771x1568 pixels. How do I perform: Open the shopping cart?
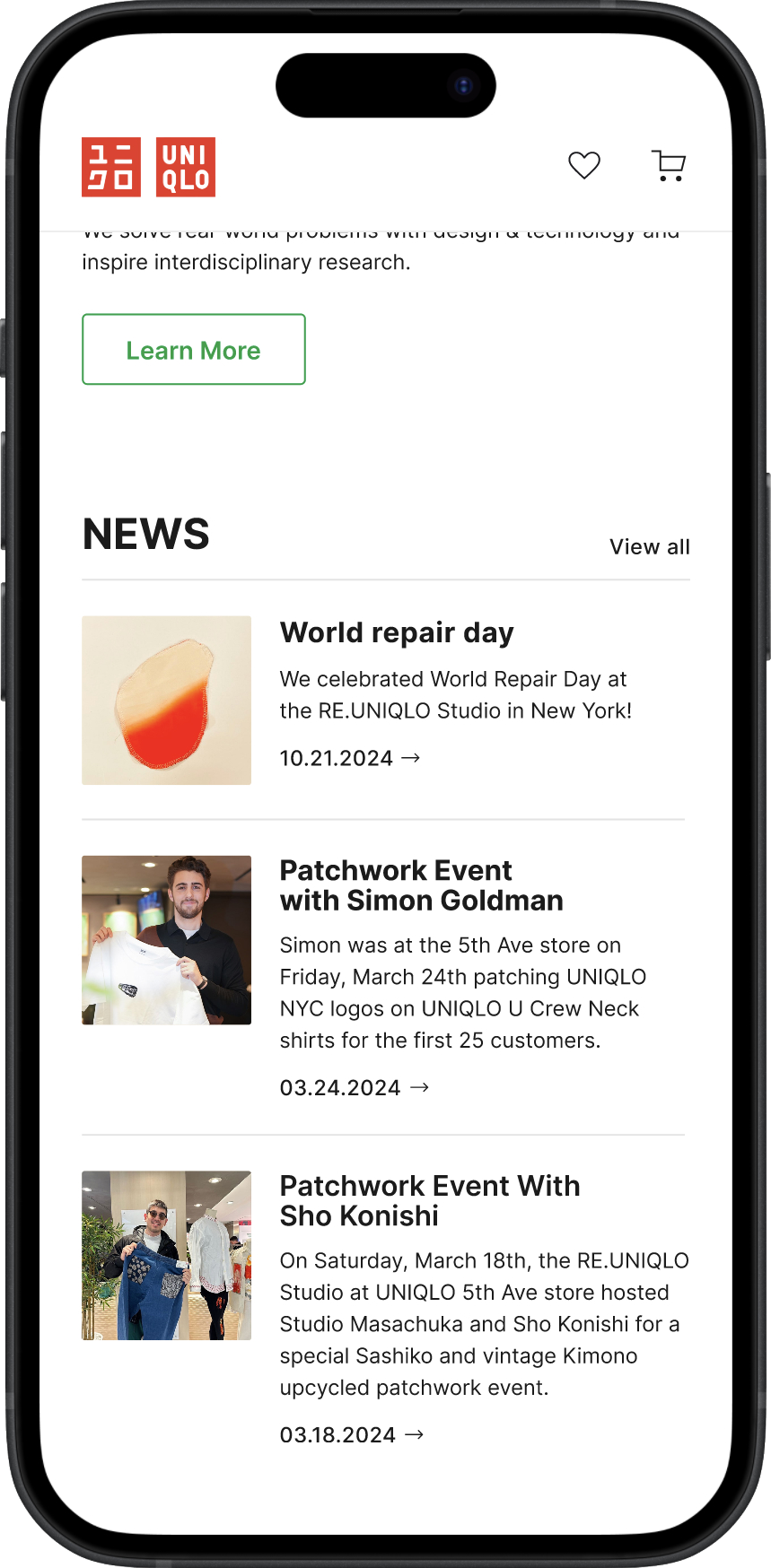tap(668, 166)
